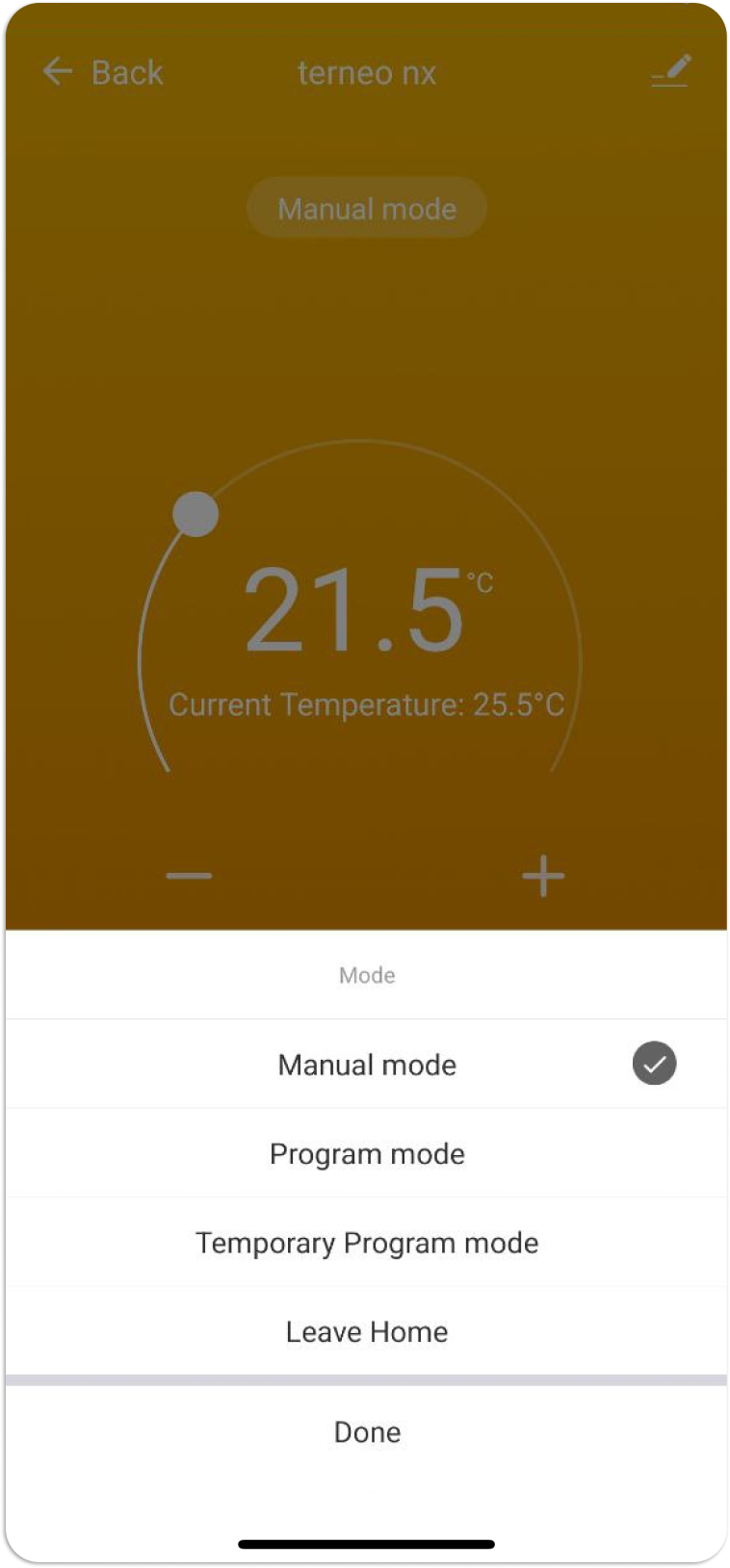Select Manual mode option
Image resolution: width=730 pixels, height=1568 pixels.
coord(366,1064)
